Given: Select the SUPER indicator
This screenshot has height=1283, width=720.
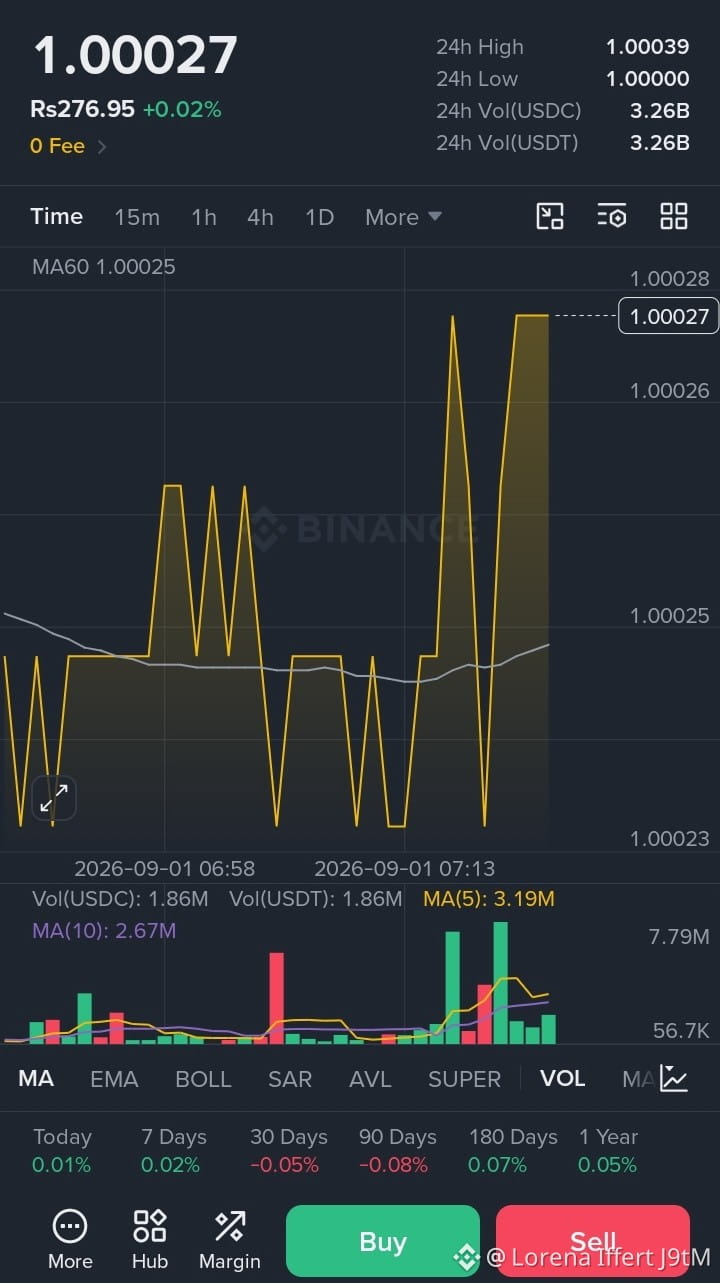Looking at the screenshot, I should pos(465,1079).
